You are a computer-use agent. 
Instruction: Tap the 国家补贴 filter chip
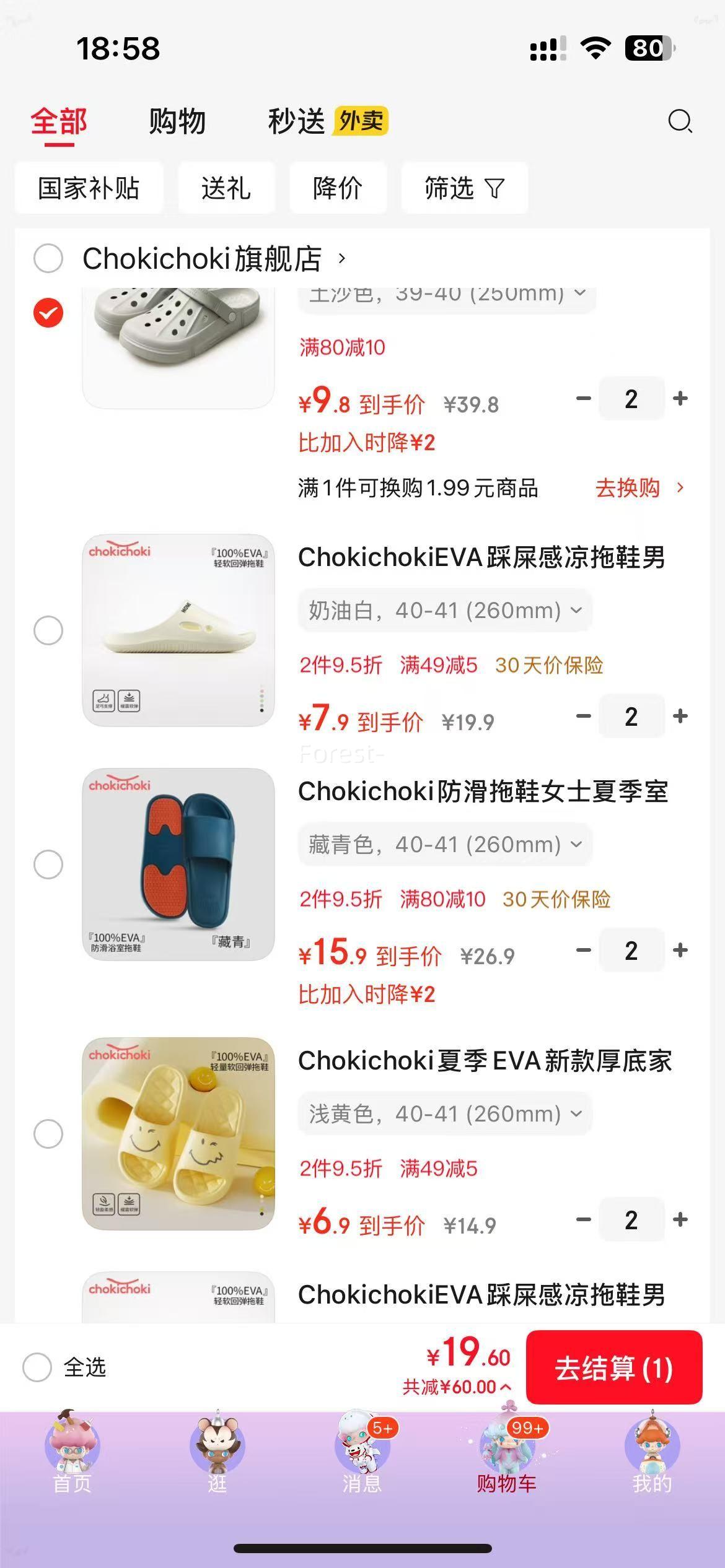coord(89,189)
